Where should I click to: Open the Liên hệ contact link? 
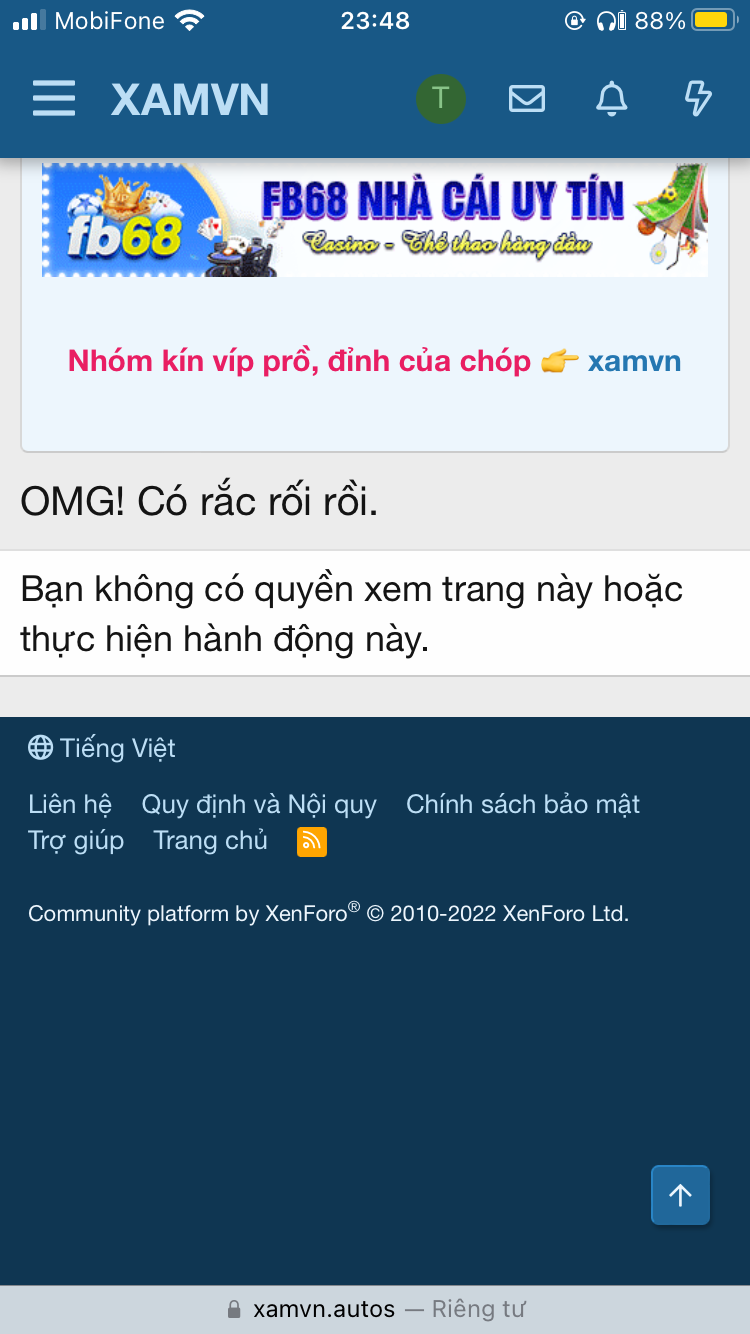coord(70,804)
